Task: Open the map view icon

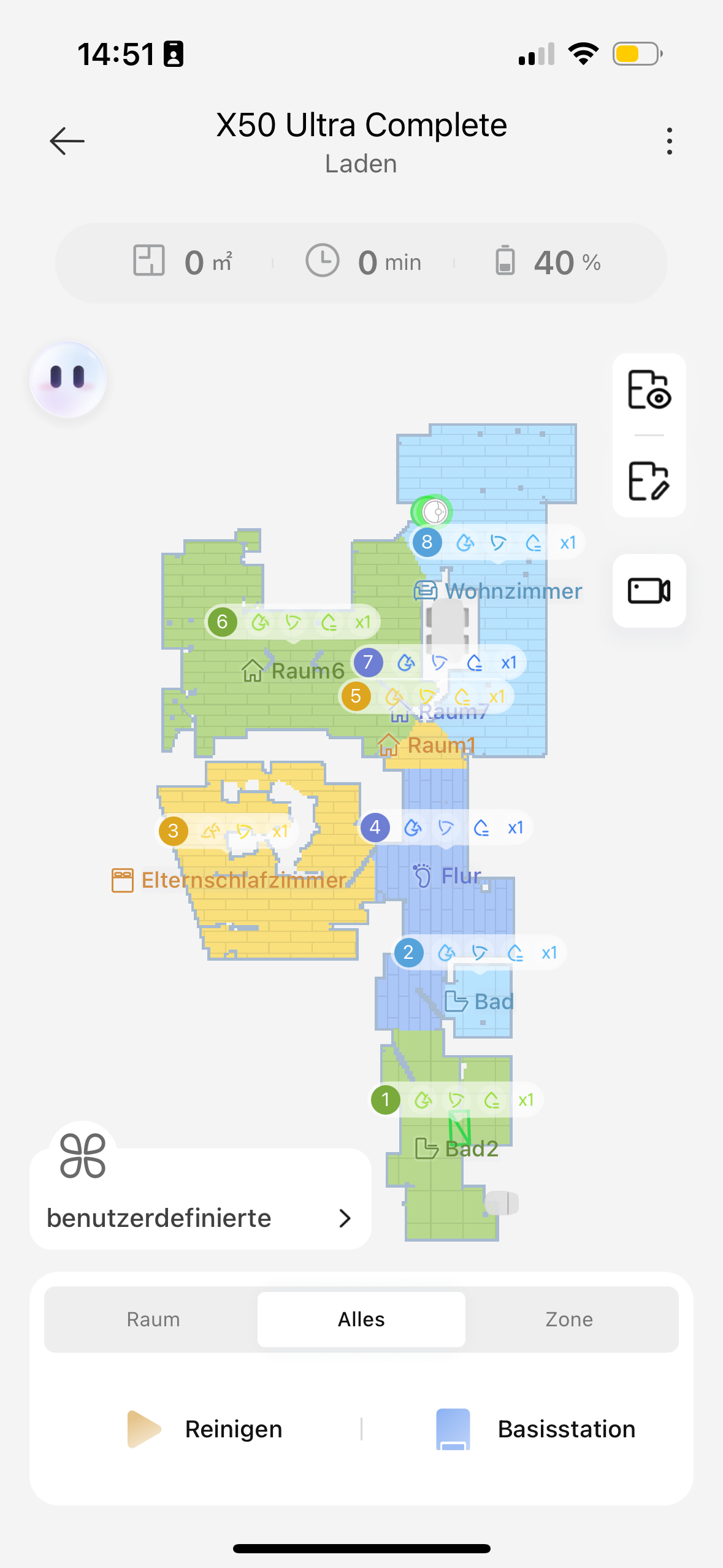Action: pyautogui.click(x=649, y=390)
